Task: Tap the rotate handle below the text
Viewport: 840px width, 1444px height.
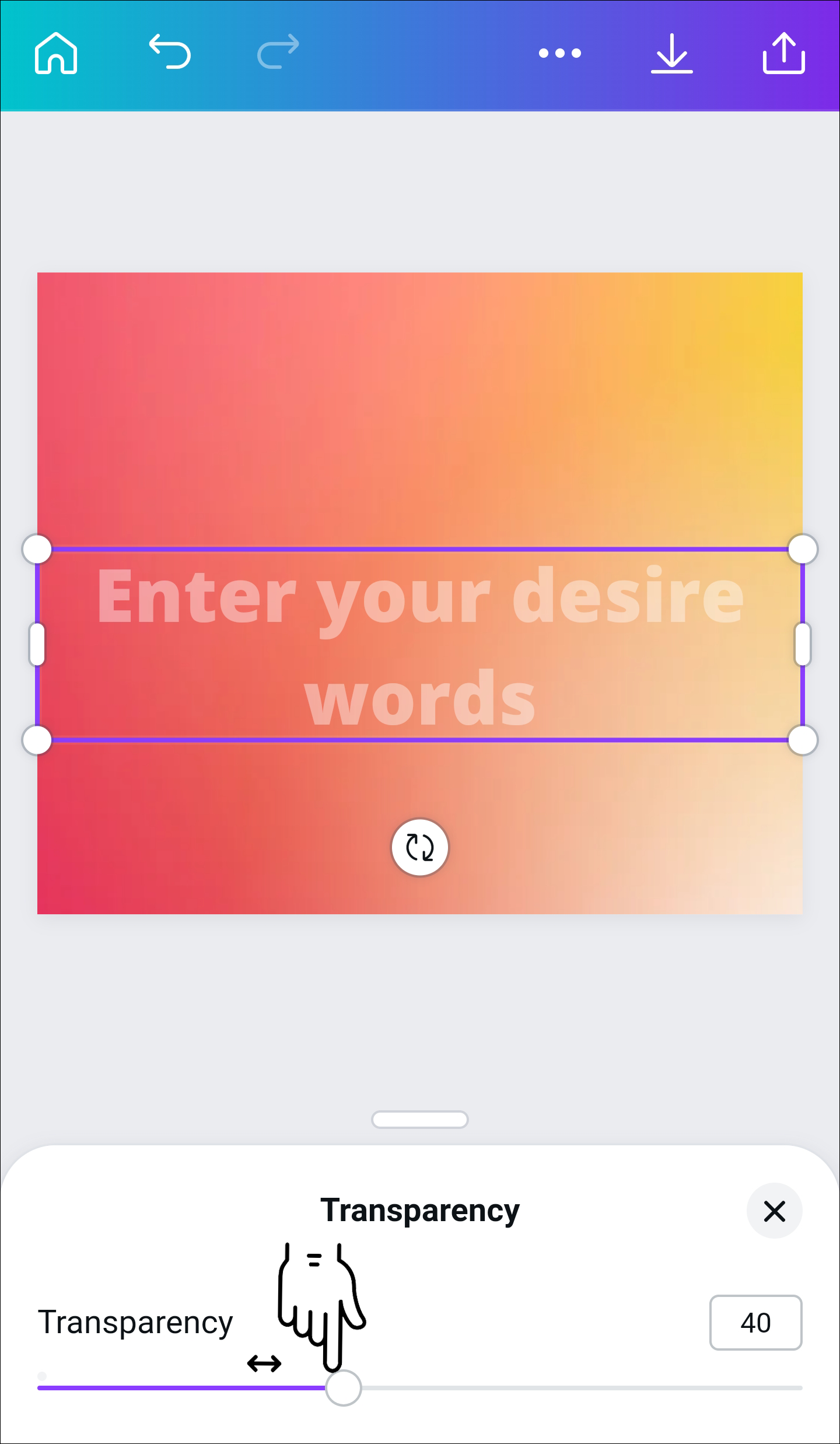Action: (420, 847)
